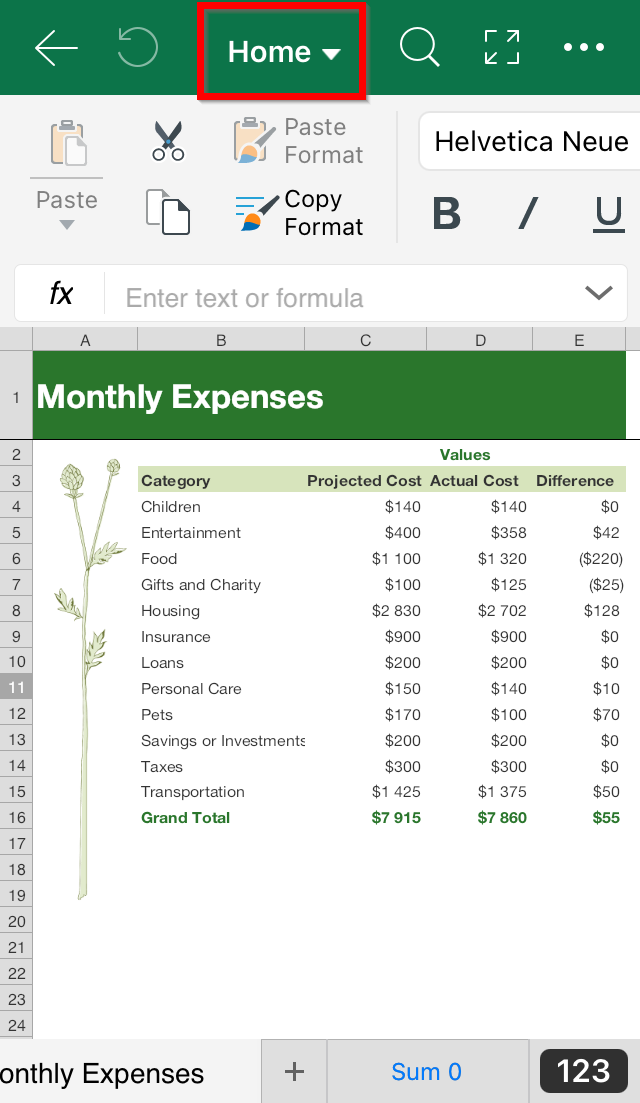This screenshot has height=1103, width=640.
Task: Cut selection with scissors icon
Action: [168, 141]
